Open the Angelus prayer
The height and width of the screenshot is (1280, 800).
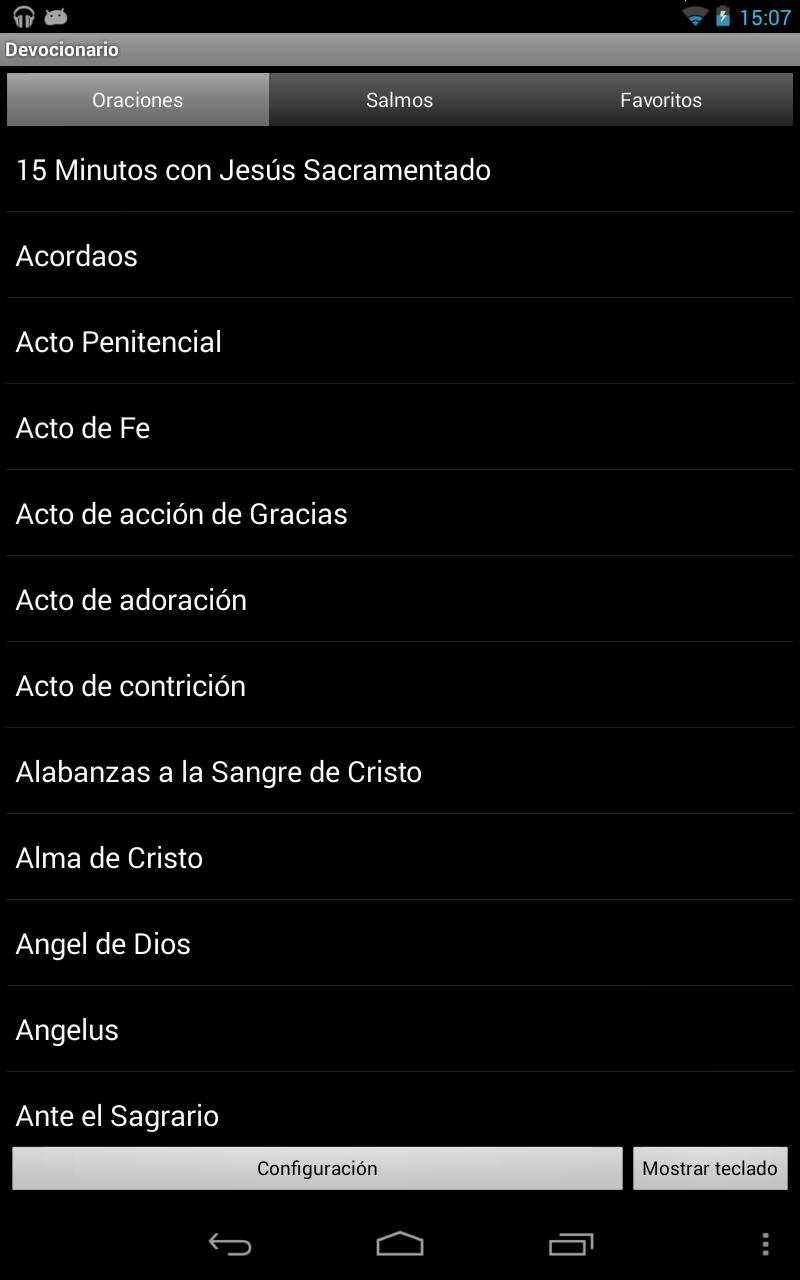(400, 1030)
